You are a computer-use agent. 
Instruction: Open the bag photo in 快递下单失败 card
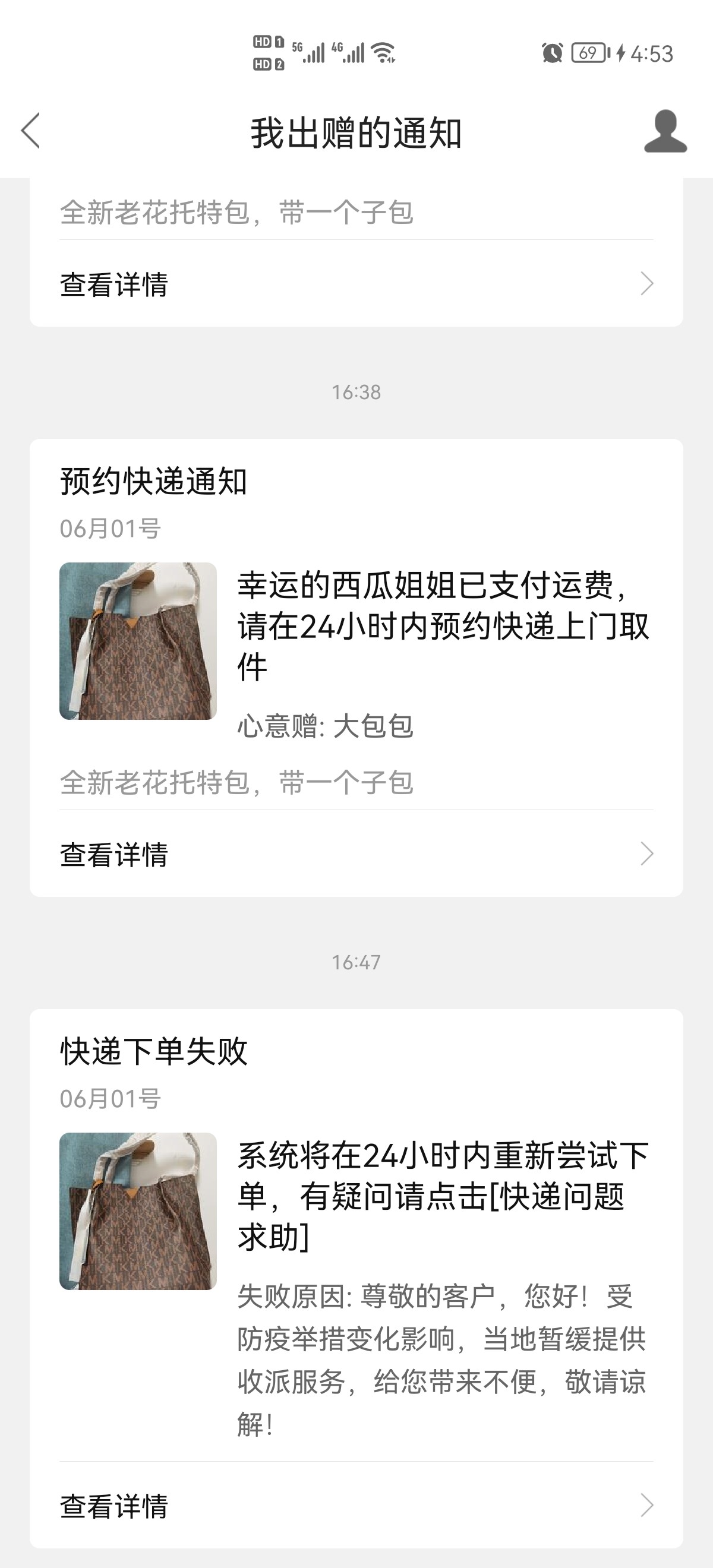pos(138,1210)
